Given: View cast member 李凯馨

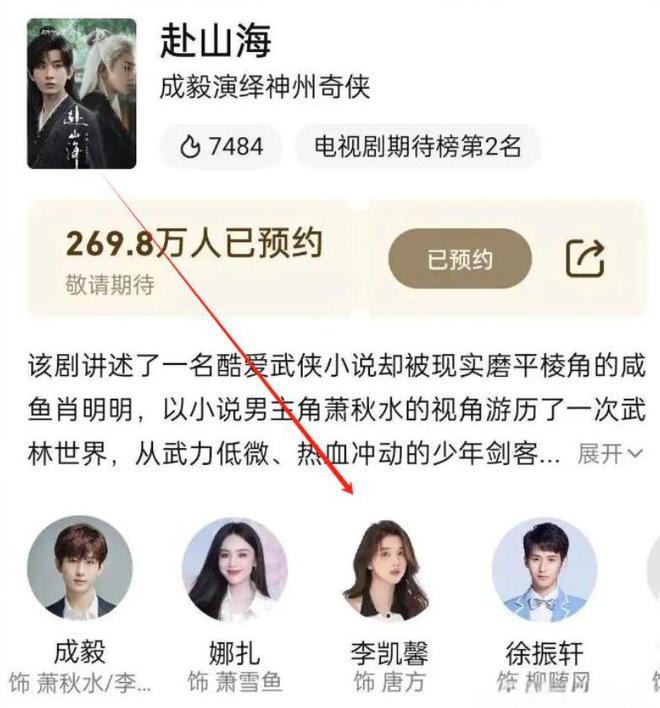Looking at the screenshot, I should [x=390, y=568].
